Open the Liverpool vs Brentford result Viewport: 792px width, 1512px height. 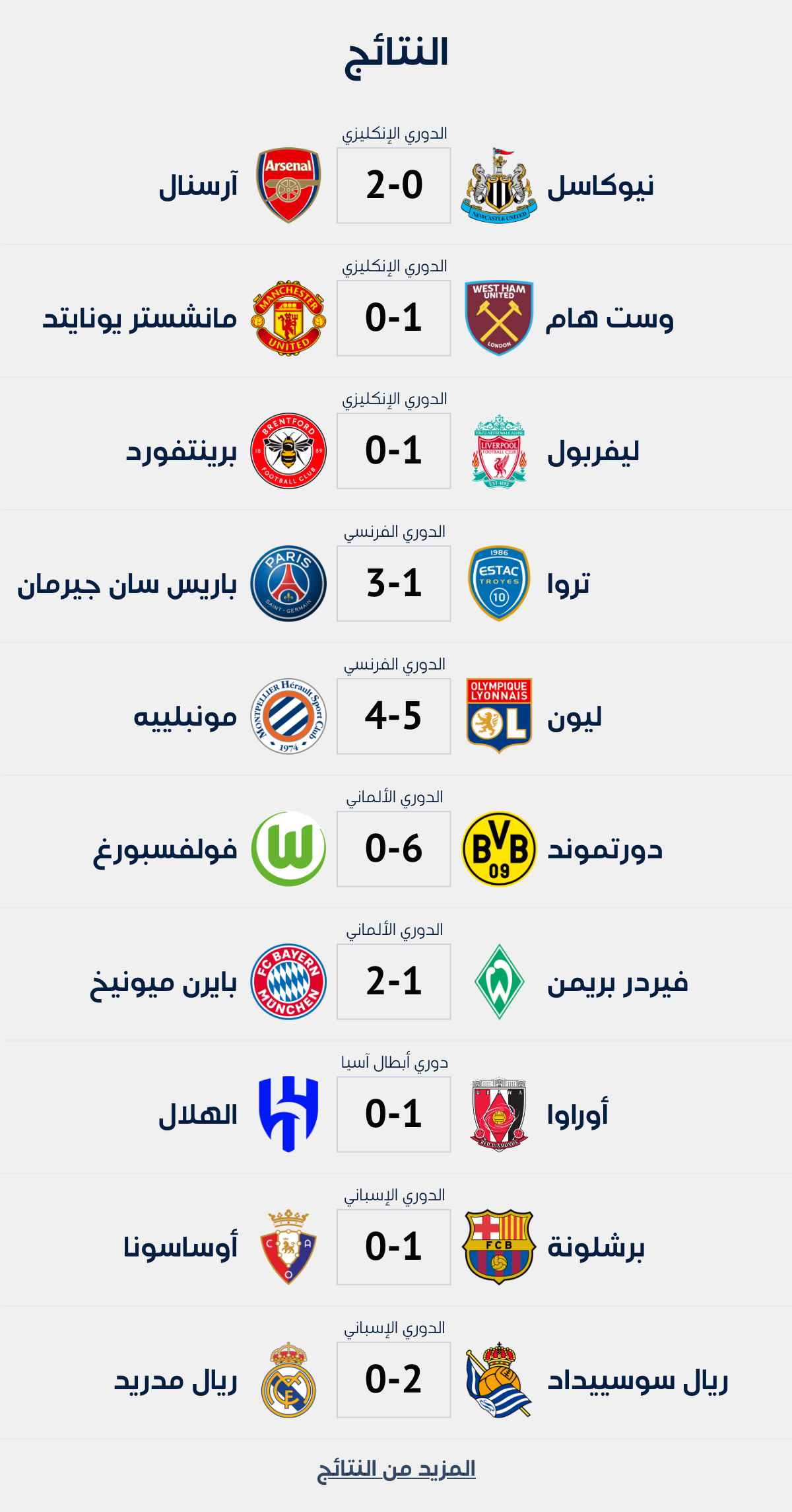[394, 450]
